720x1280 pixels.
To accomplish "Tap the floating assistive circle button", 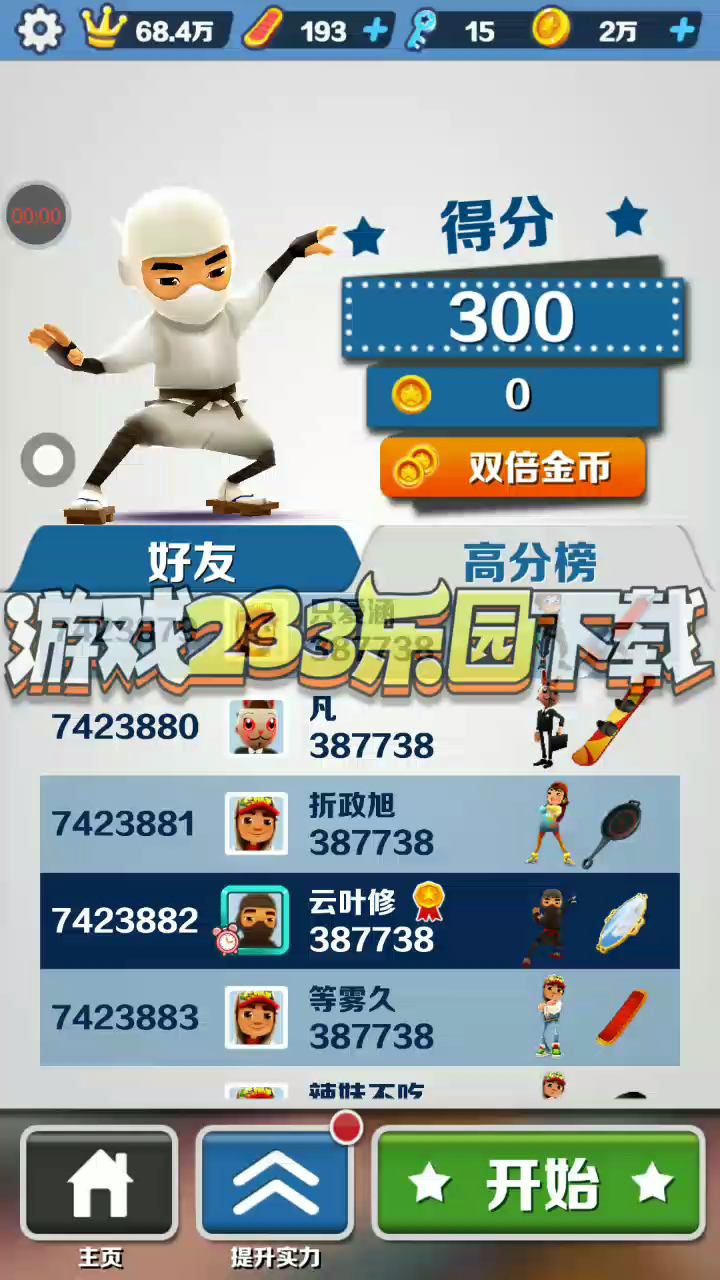I will (48, 460).
